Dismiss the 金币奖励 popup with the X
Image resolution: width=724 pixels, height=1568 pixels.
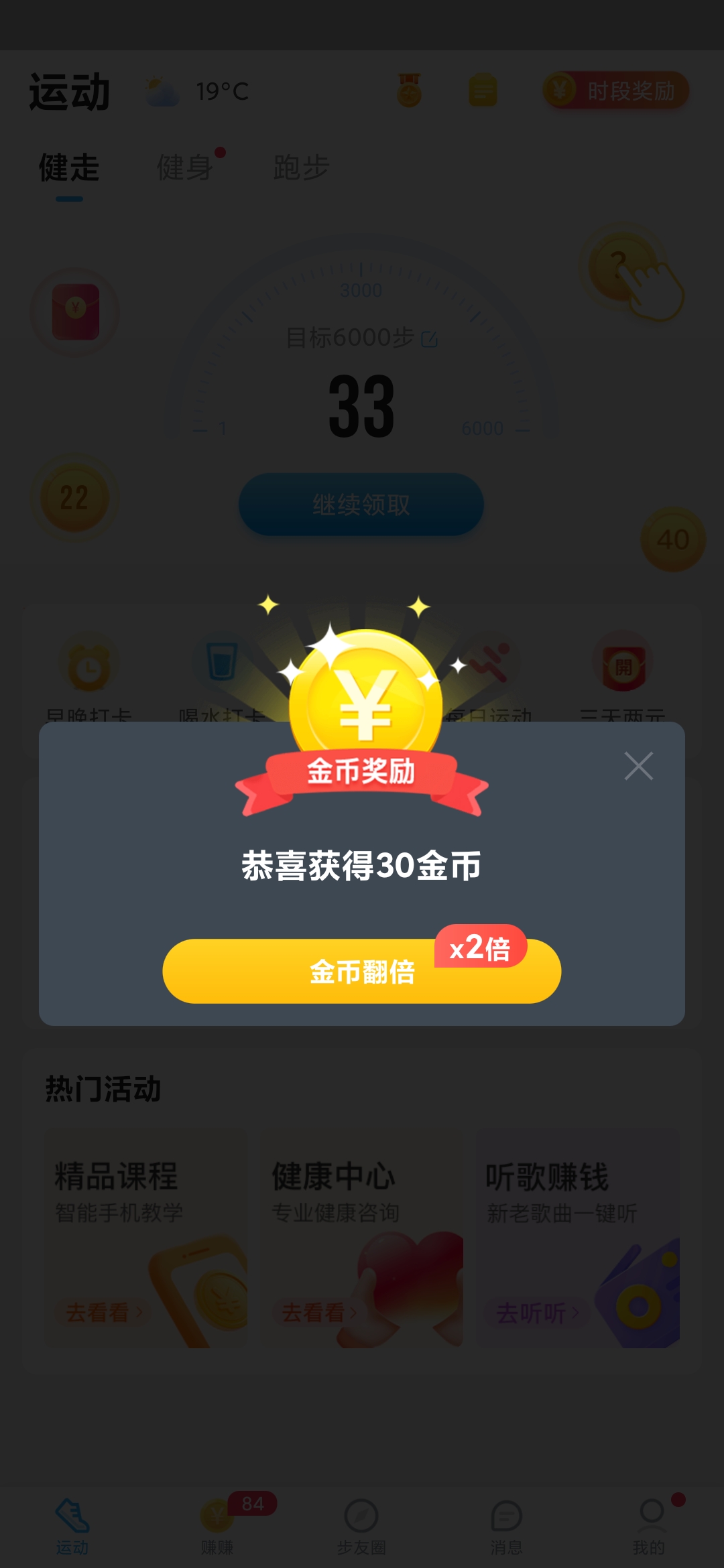coord(638,766)
